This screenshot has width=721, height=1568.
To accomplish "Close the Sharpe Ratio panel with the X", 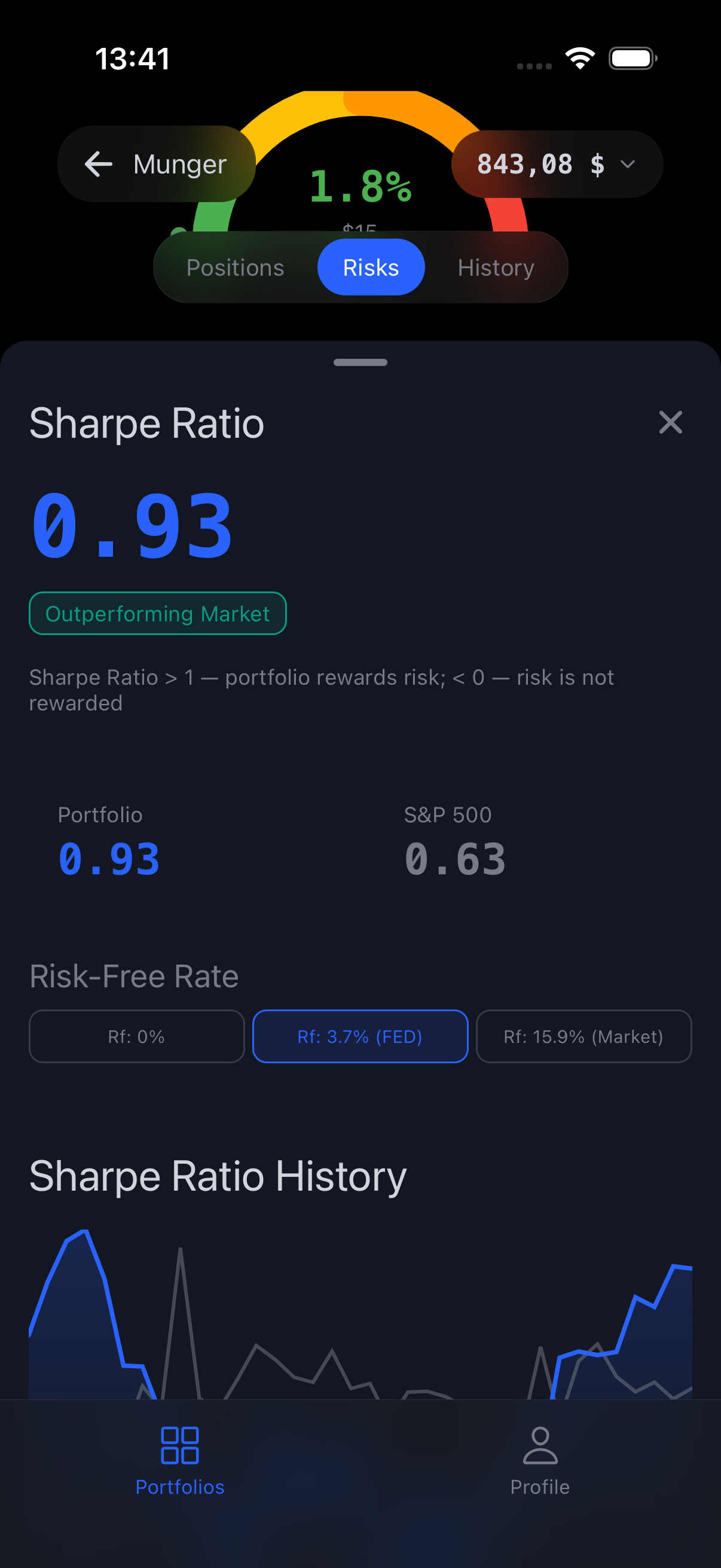I will (670, 422).
